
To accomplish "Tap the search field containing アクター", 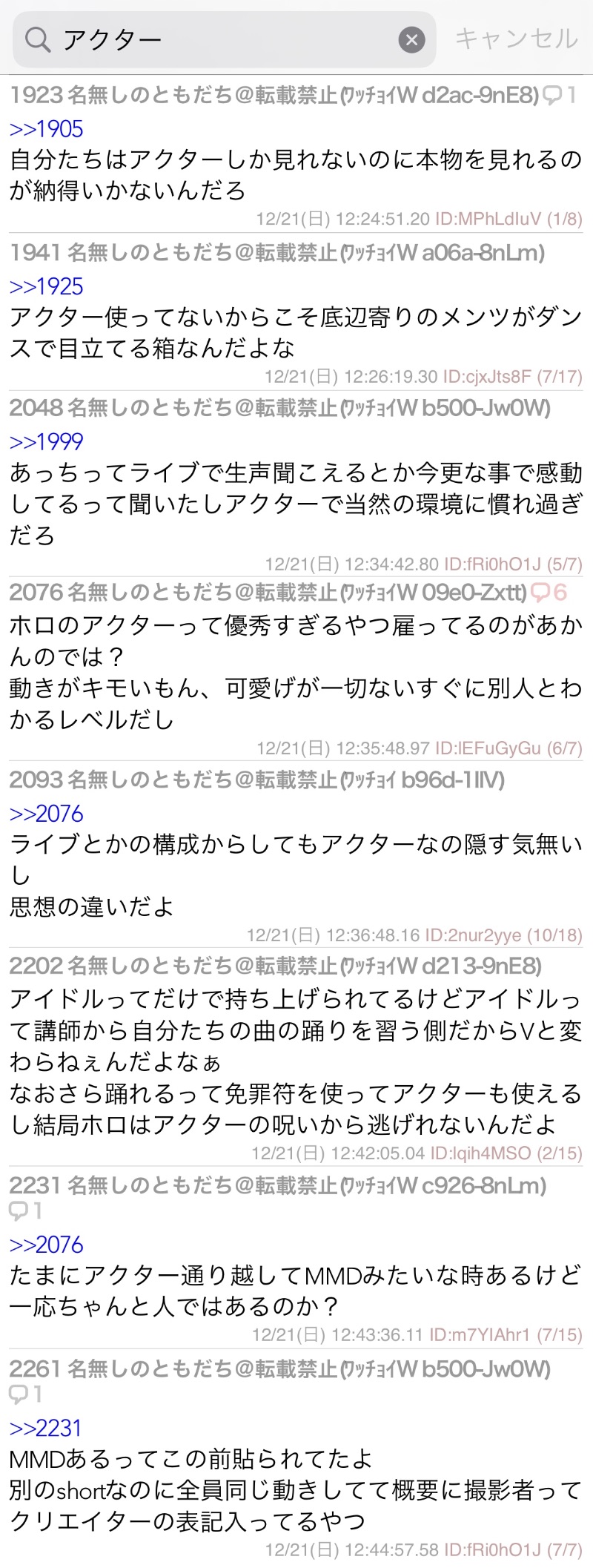I will coord(222,39).
